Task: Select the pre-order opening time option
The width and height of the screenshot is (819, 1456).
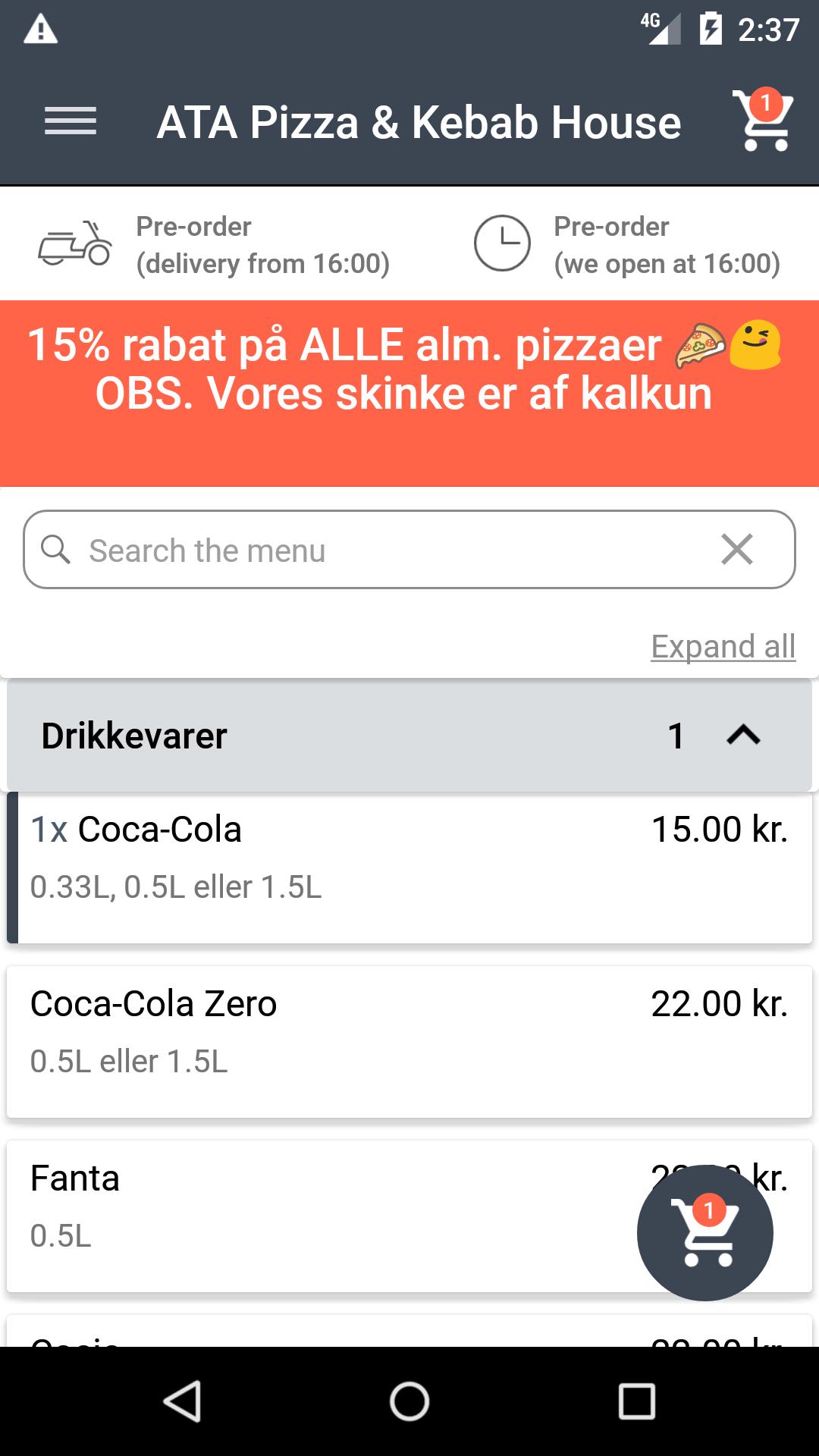Action: click(626, 244)
